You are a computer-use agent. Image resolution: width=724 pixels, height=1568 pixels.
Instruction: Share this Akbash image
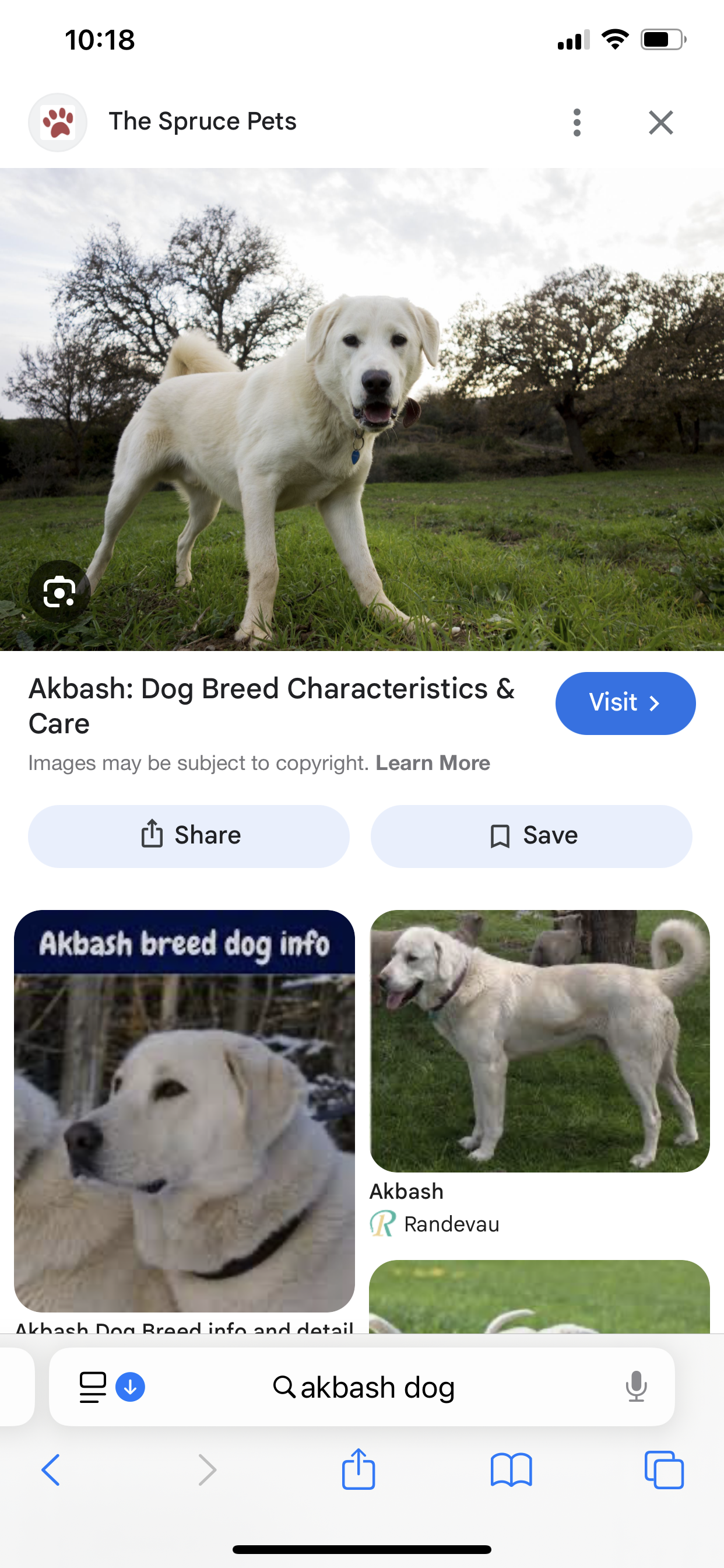pyautogui.click(x=189, y=836)
